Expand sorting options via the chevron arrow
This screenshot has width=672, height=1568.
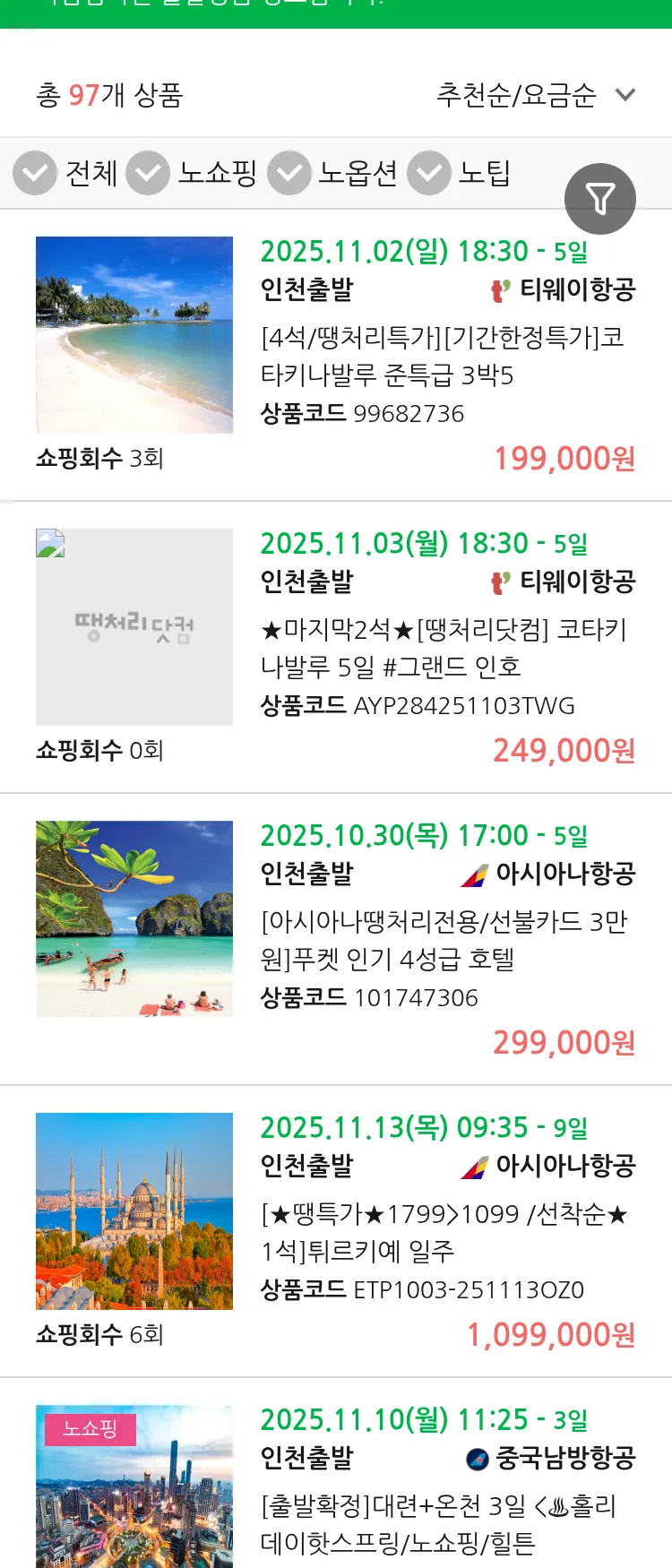point(626,93)
